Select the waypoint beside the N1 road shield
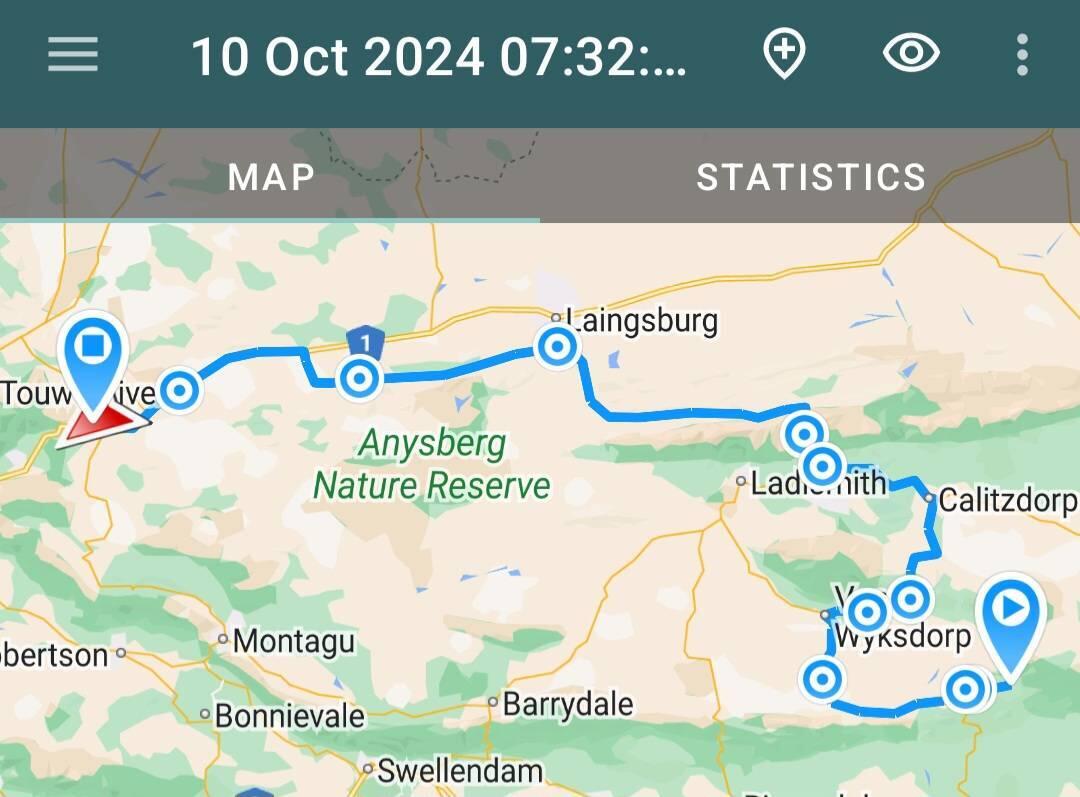 pos(358,379)
